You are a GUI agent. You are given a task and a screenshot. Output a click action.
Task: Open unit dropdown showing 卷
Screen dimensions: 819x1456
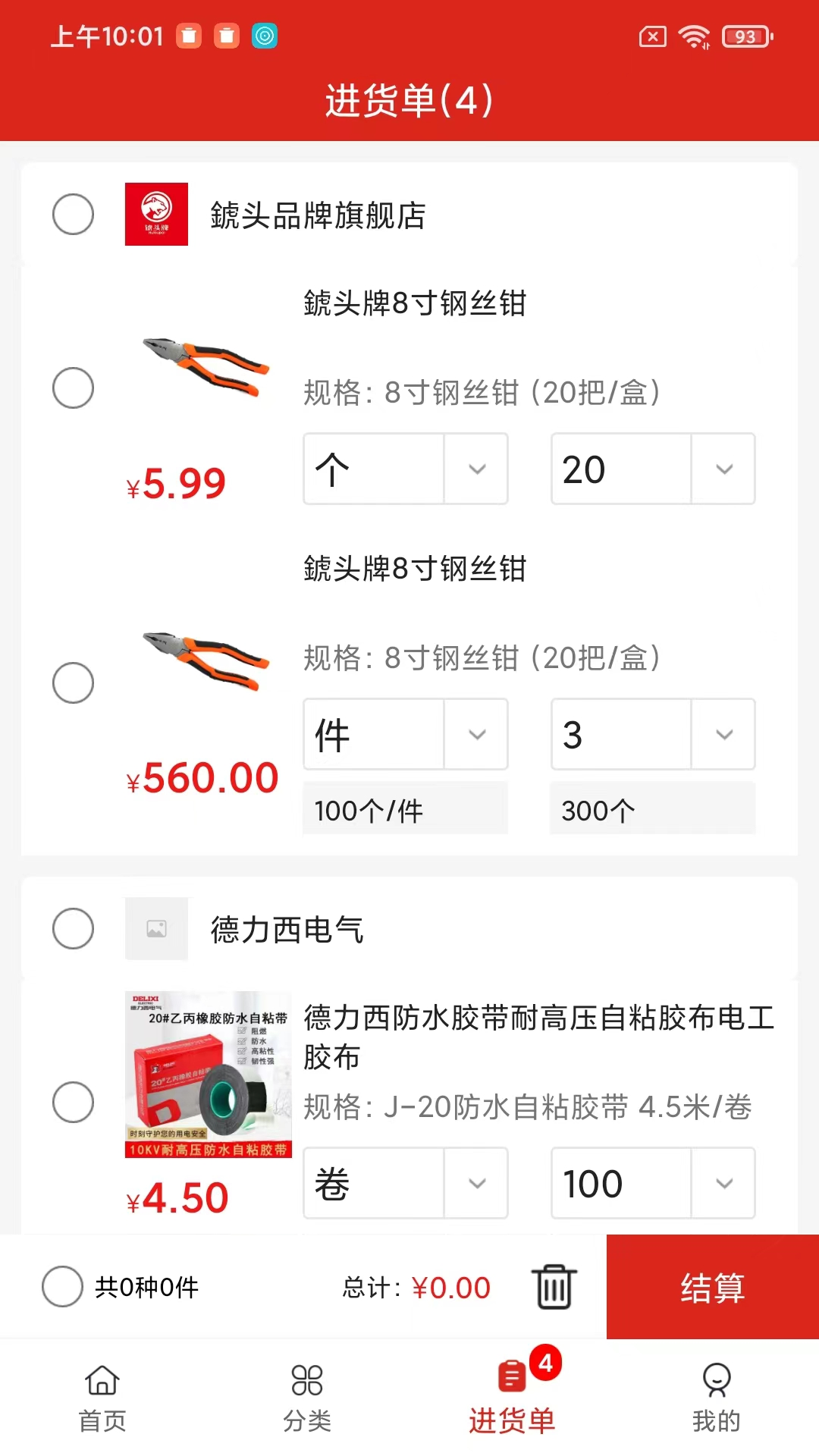click(405, 1183)
